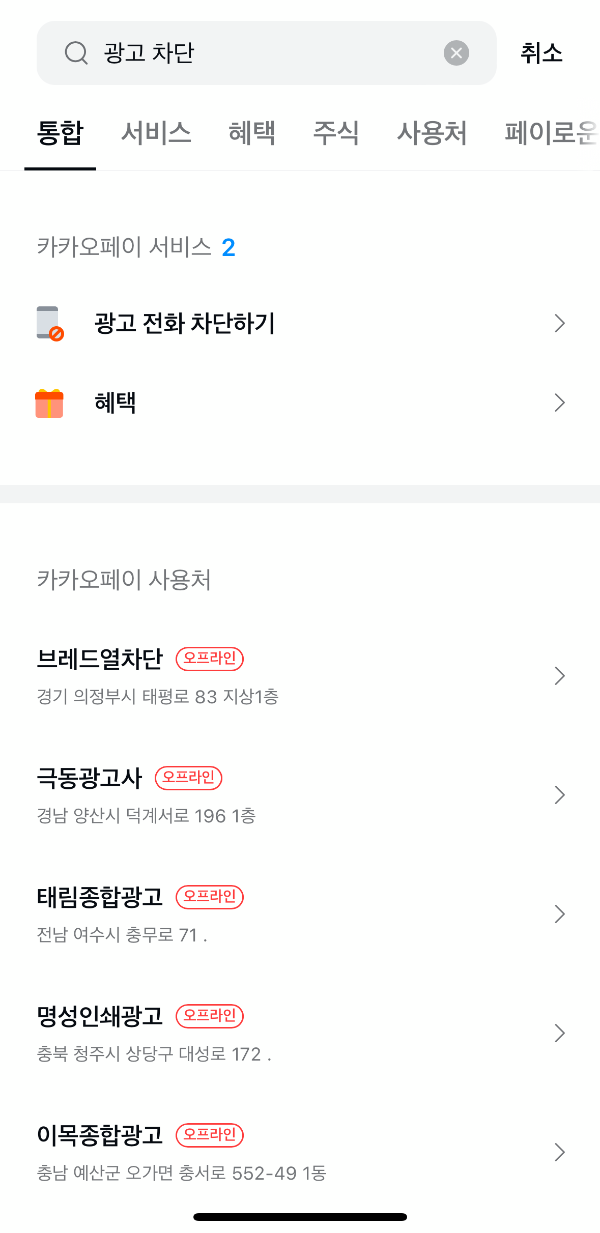Tap the 취소 cancel button
This screenshot has height=1233, width=600.
click(541, 53)
